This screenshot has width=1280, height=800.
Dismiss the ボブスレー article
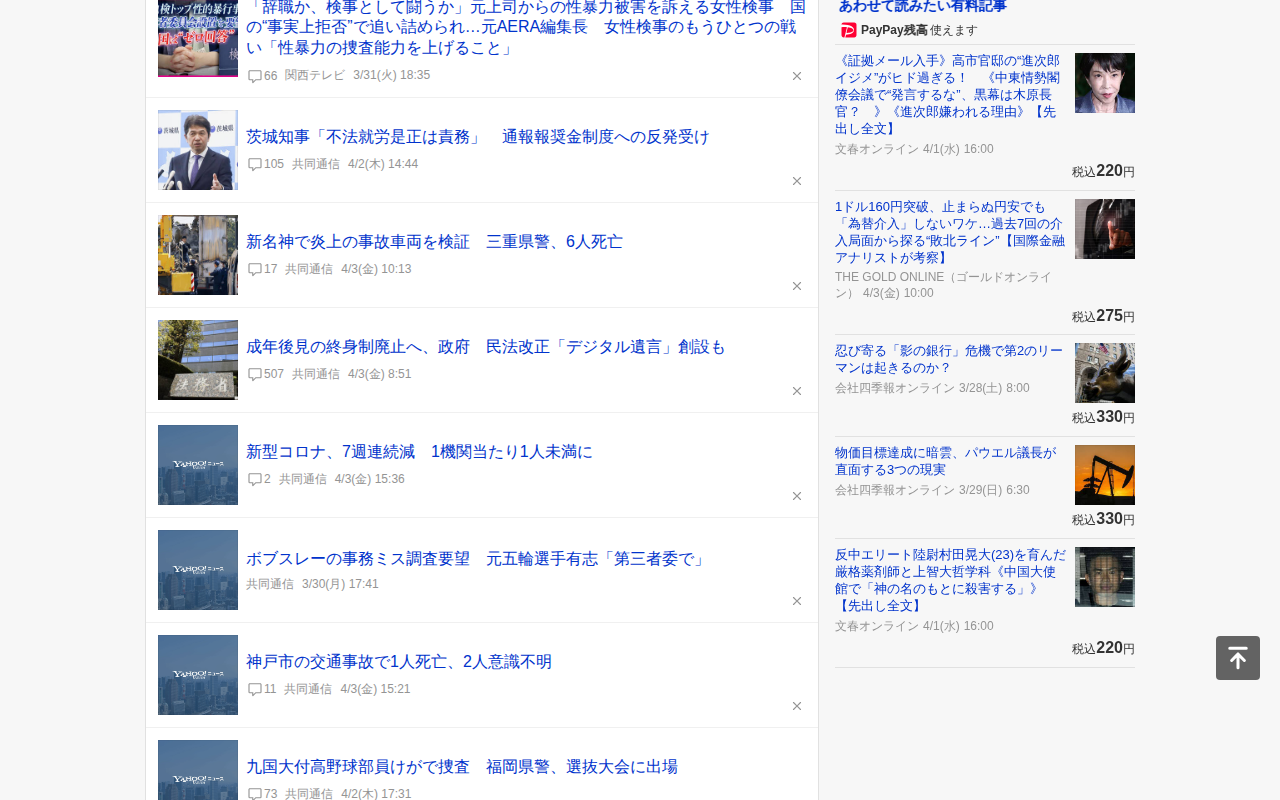(x=797, y=601)
